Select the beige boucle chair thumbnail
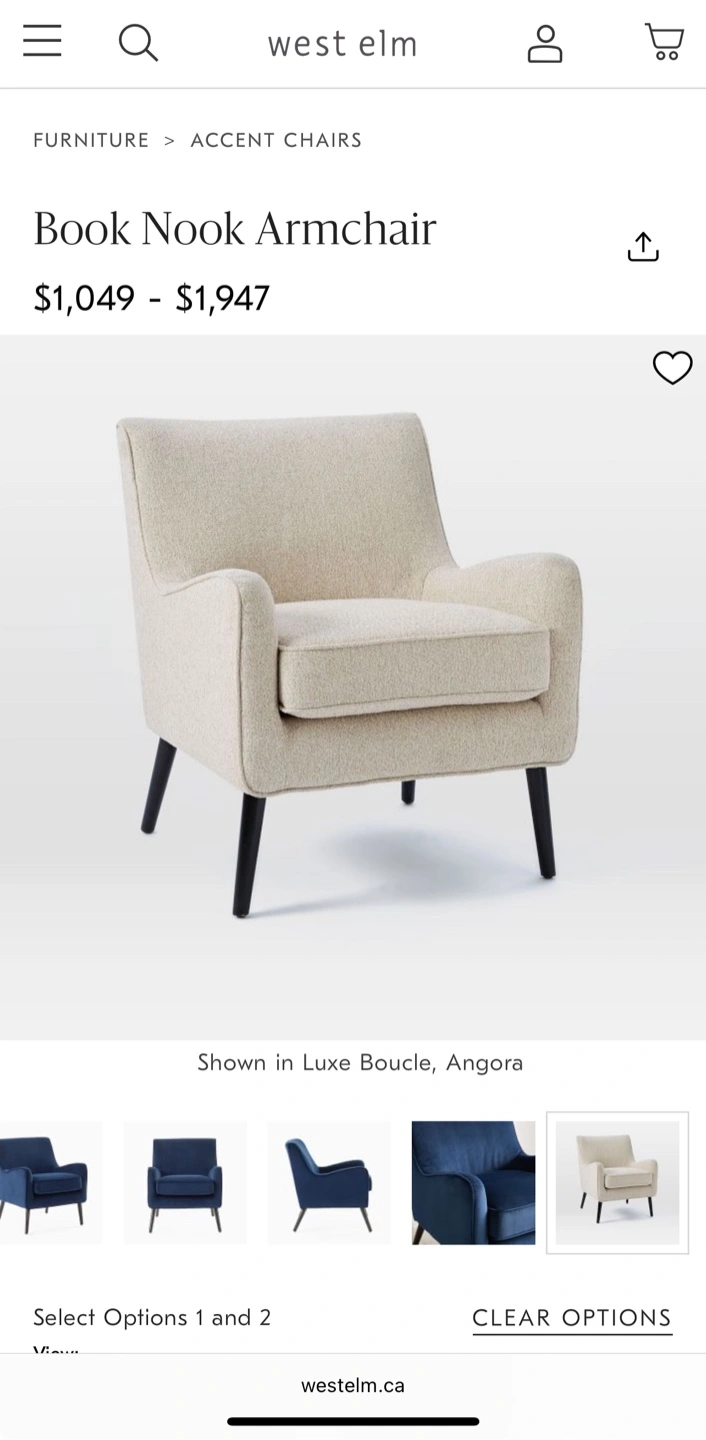 (x=617, y=1182)
